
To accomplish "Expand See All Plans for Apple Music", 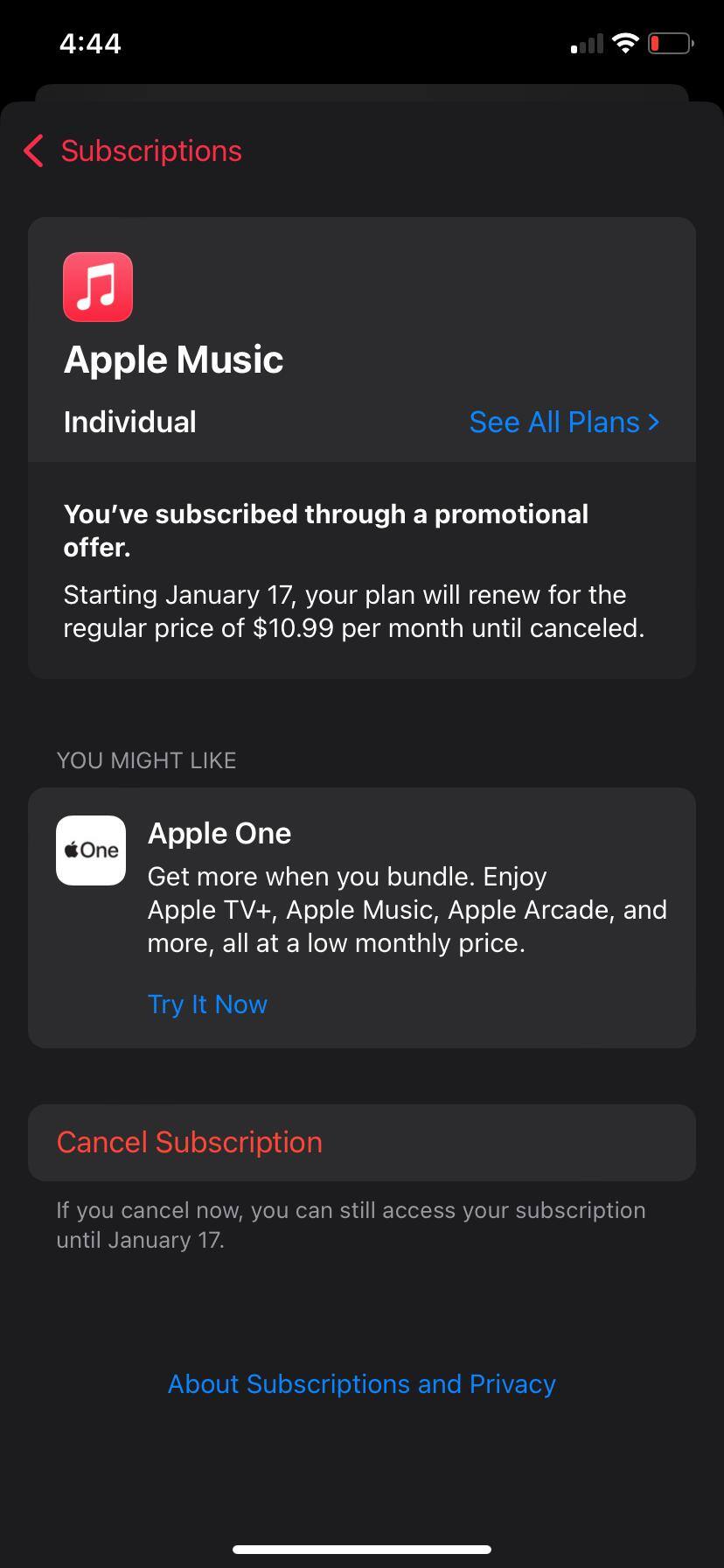I will pos(564,422).
